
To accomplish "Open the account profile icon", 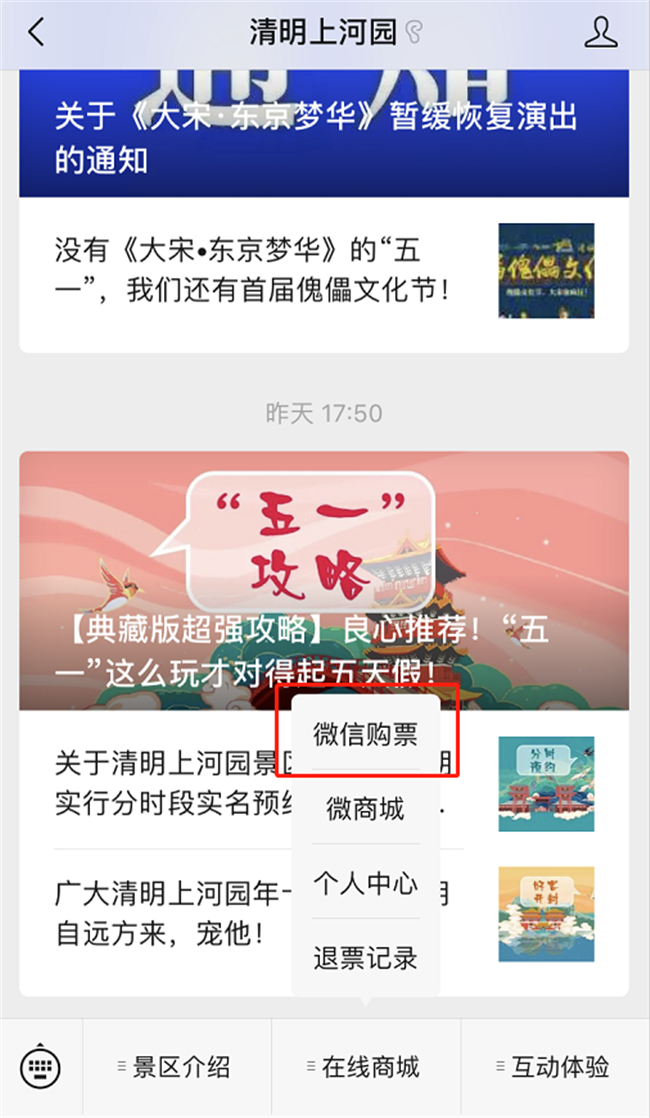I will tap(600, 33).
